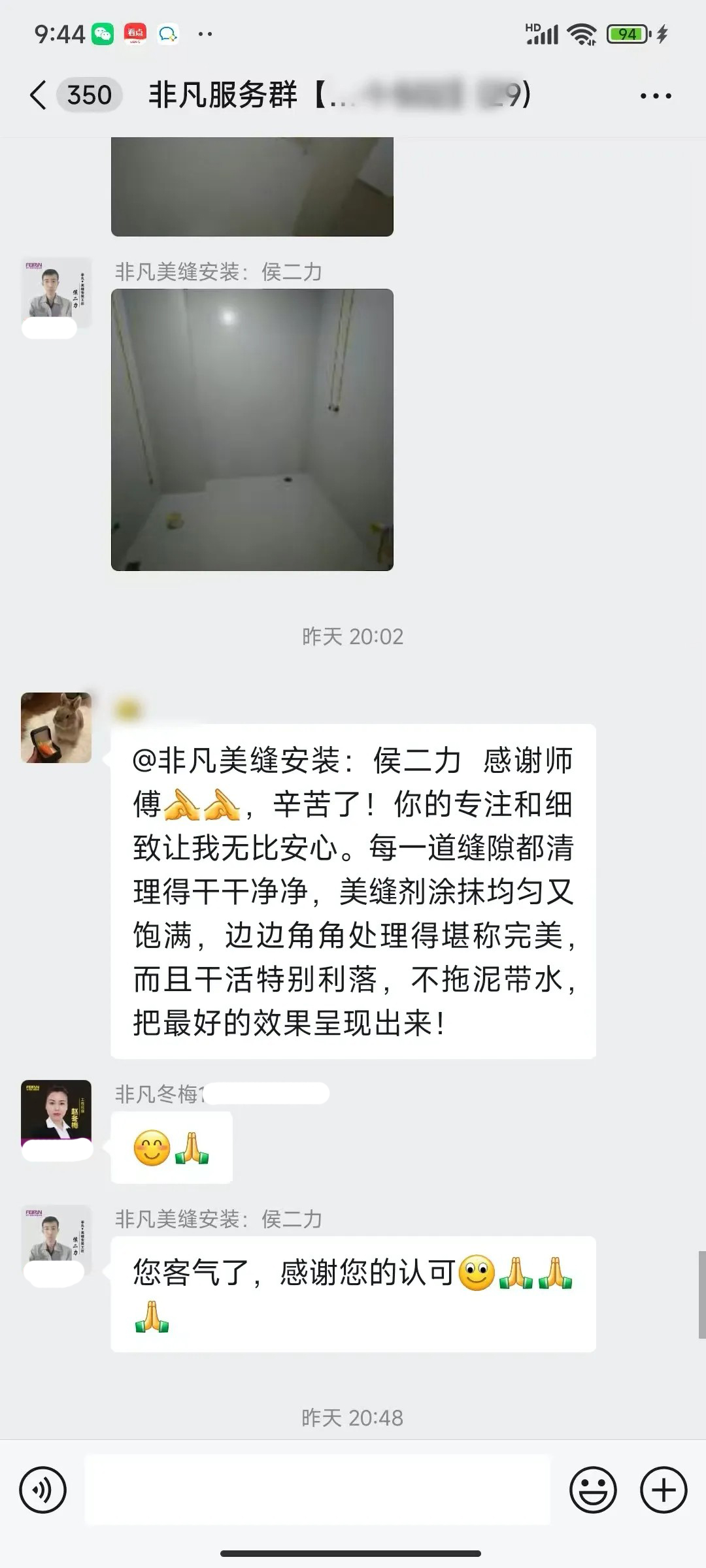Open 侯二力's avatar beside the room photo
Image resolution: width=706 pixels, height=1568 pixels.
click(x=56, y=293)
